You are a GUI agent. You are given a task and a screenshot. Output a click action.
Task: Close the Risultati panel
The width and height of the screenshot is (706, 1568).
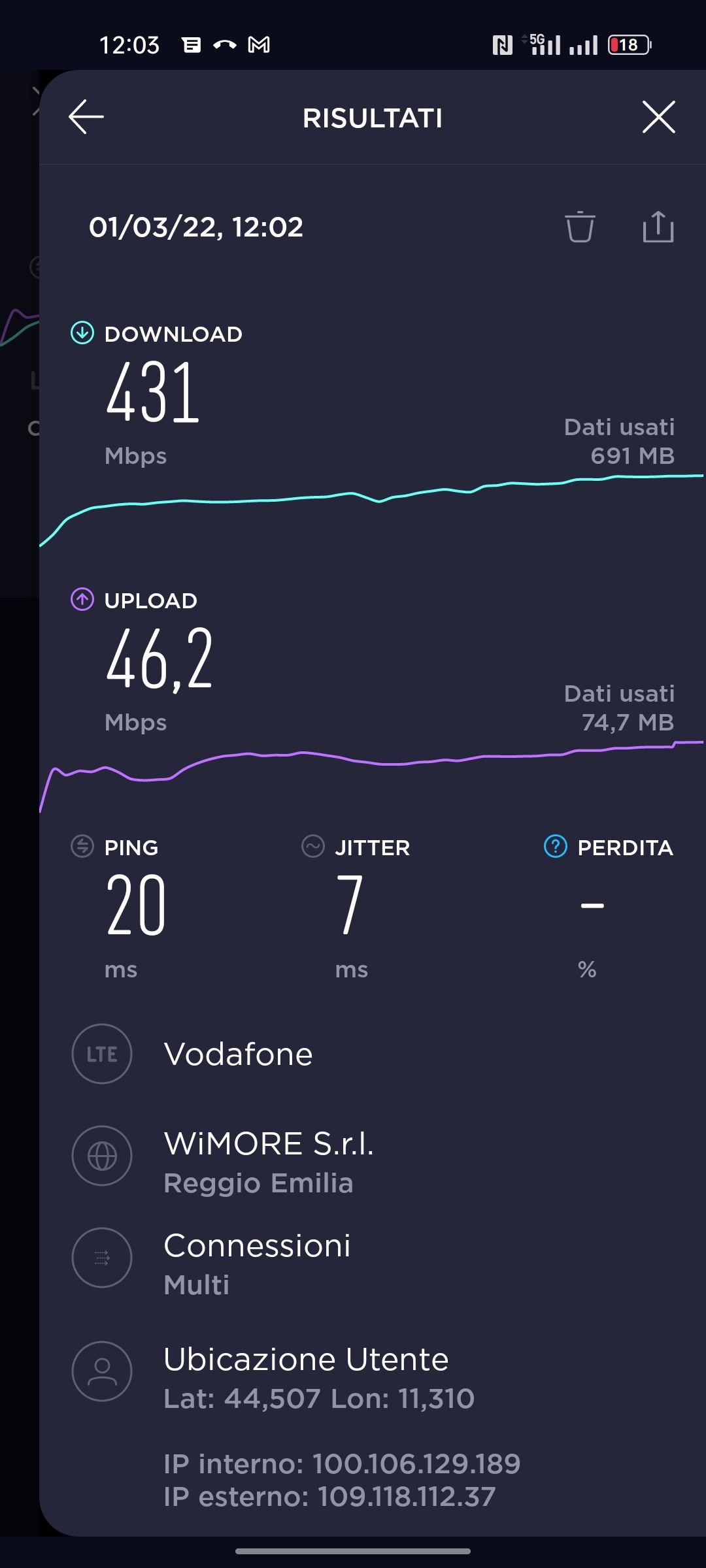point(658,117)
